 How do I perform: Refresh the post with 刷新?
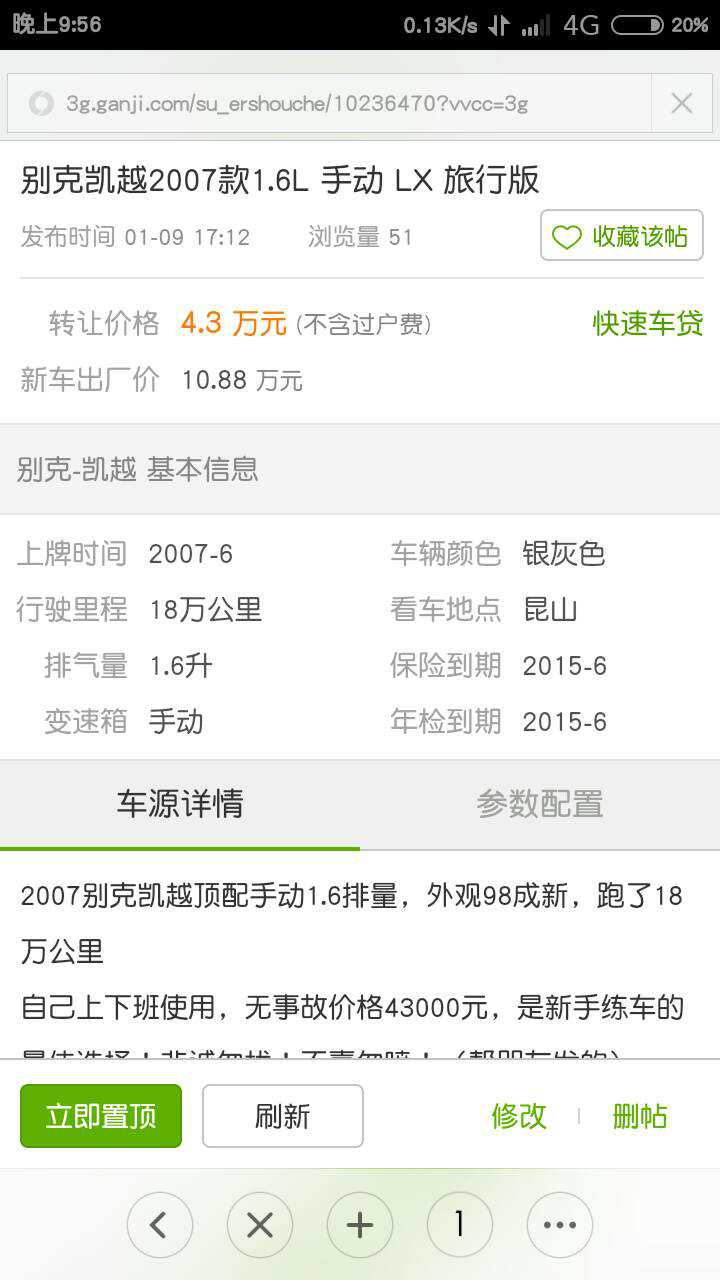(x=283, y=1116)
